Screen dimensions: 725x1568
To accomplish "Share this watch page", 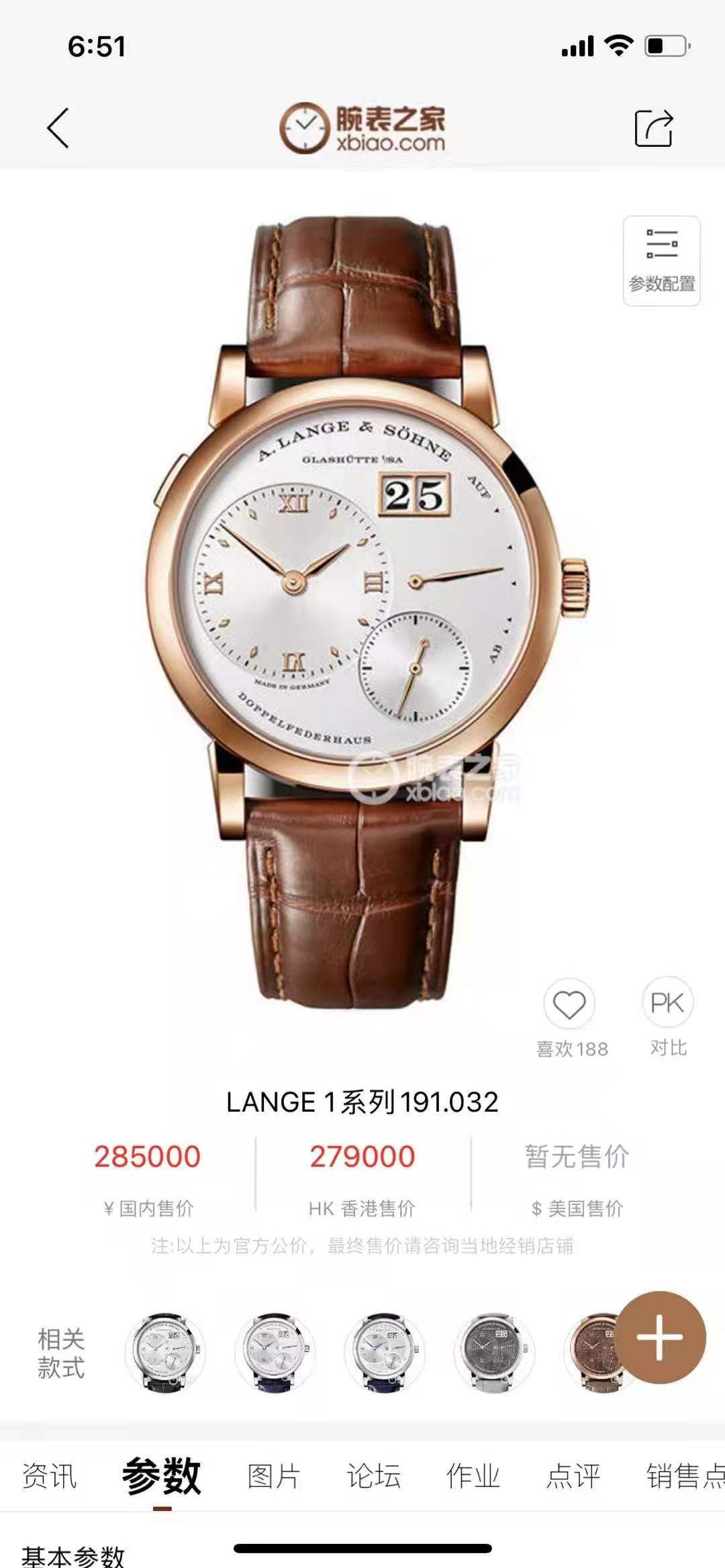I will [653, 127].
